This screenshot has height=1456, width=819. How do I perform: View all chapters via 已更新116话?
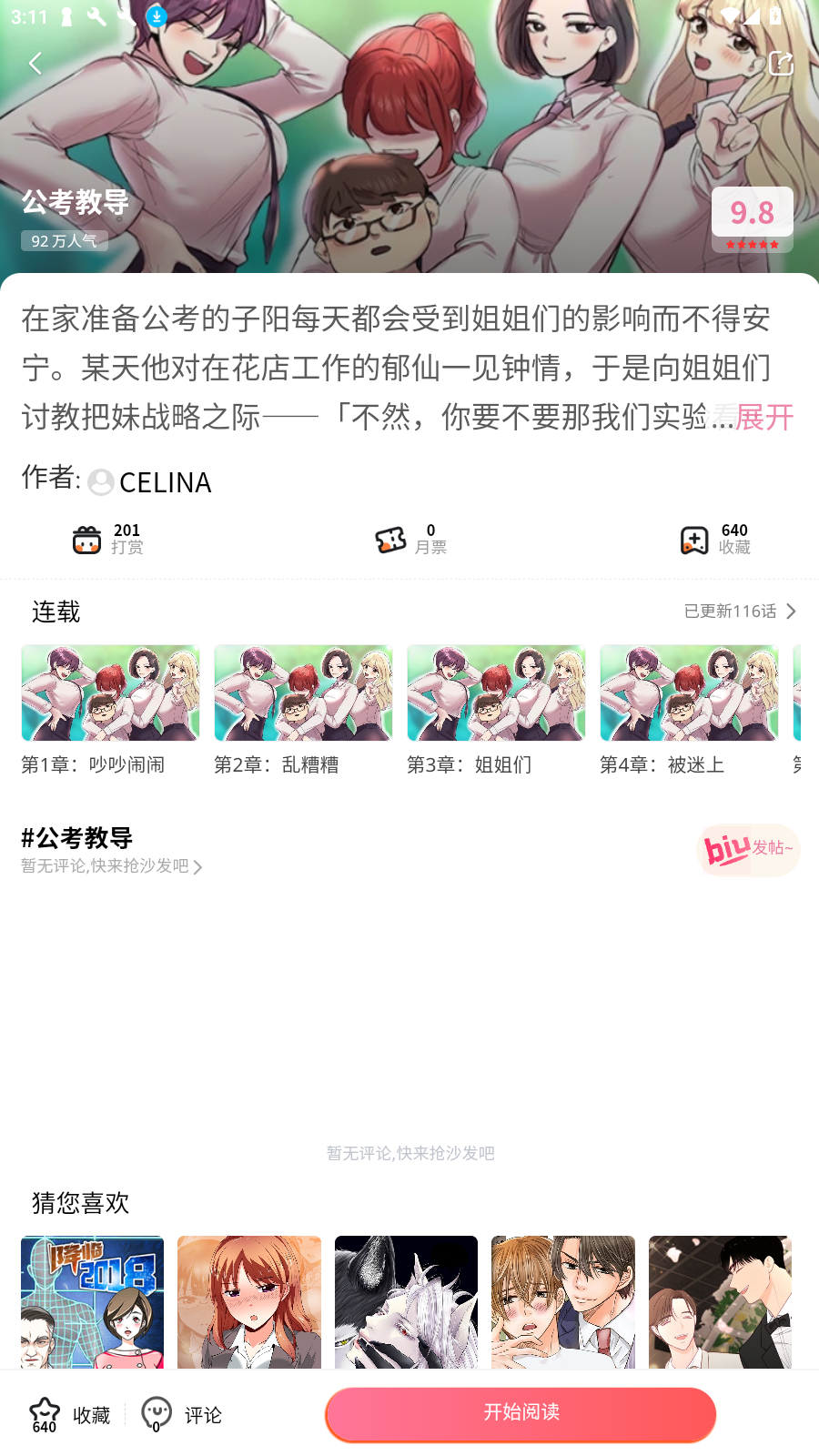[x=740, y=612]
